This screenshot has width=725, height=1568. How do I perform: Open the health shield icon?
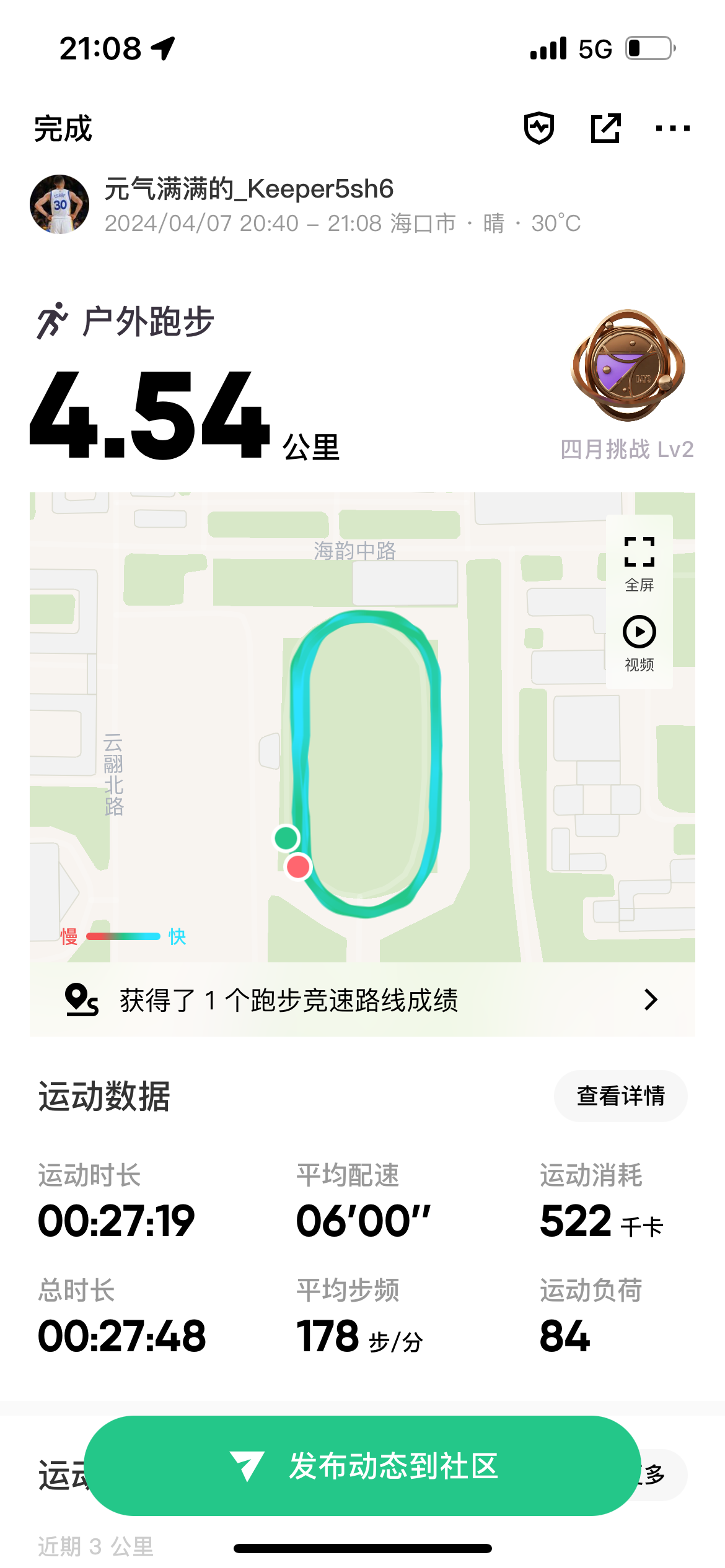tap(539, 128)
